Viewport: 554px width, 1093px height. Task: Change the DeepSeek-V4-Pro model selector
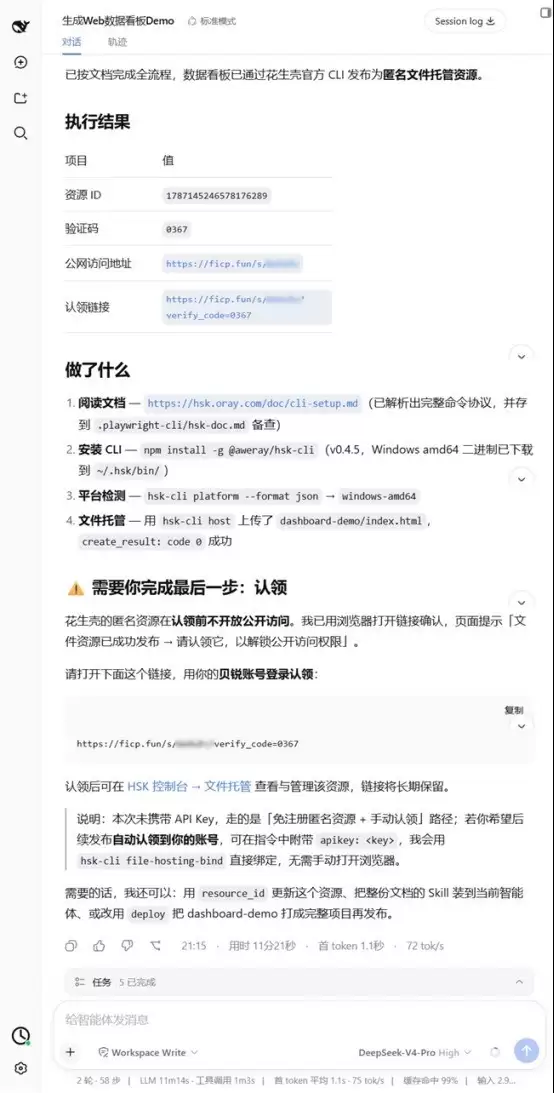(415, 1053)
